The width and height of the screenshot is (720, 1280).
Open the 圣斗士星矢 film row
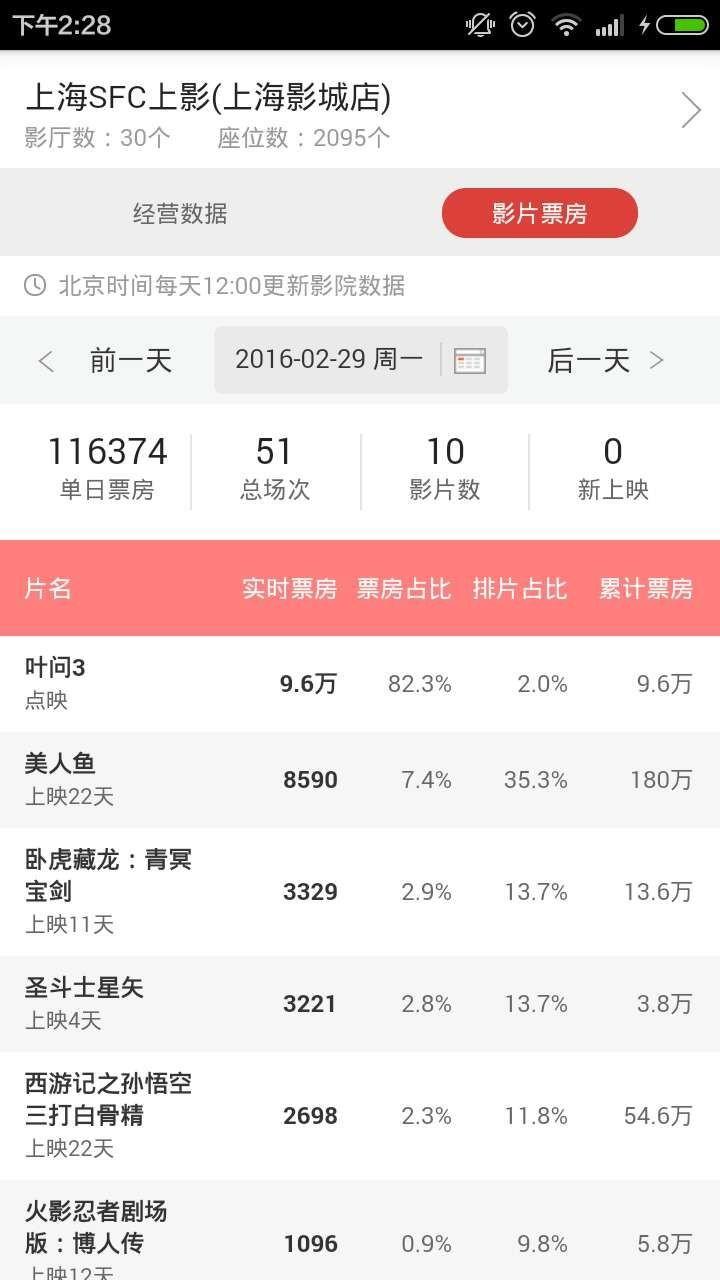360,1004
